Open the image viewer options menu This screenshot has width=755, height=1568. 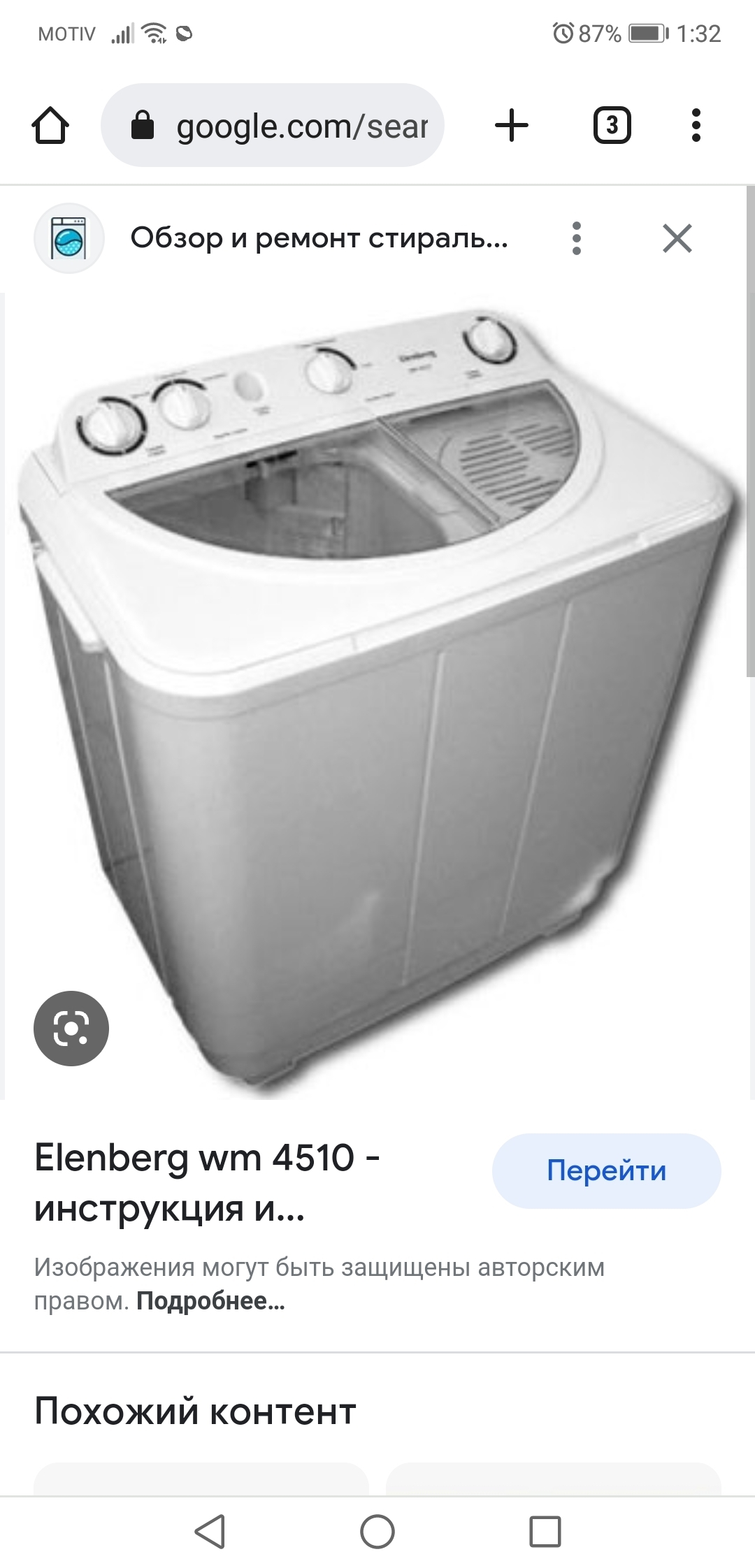pos(576,238)
